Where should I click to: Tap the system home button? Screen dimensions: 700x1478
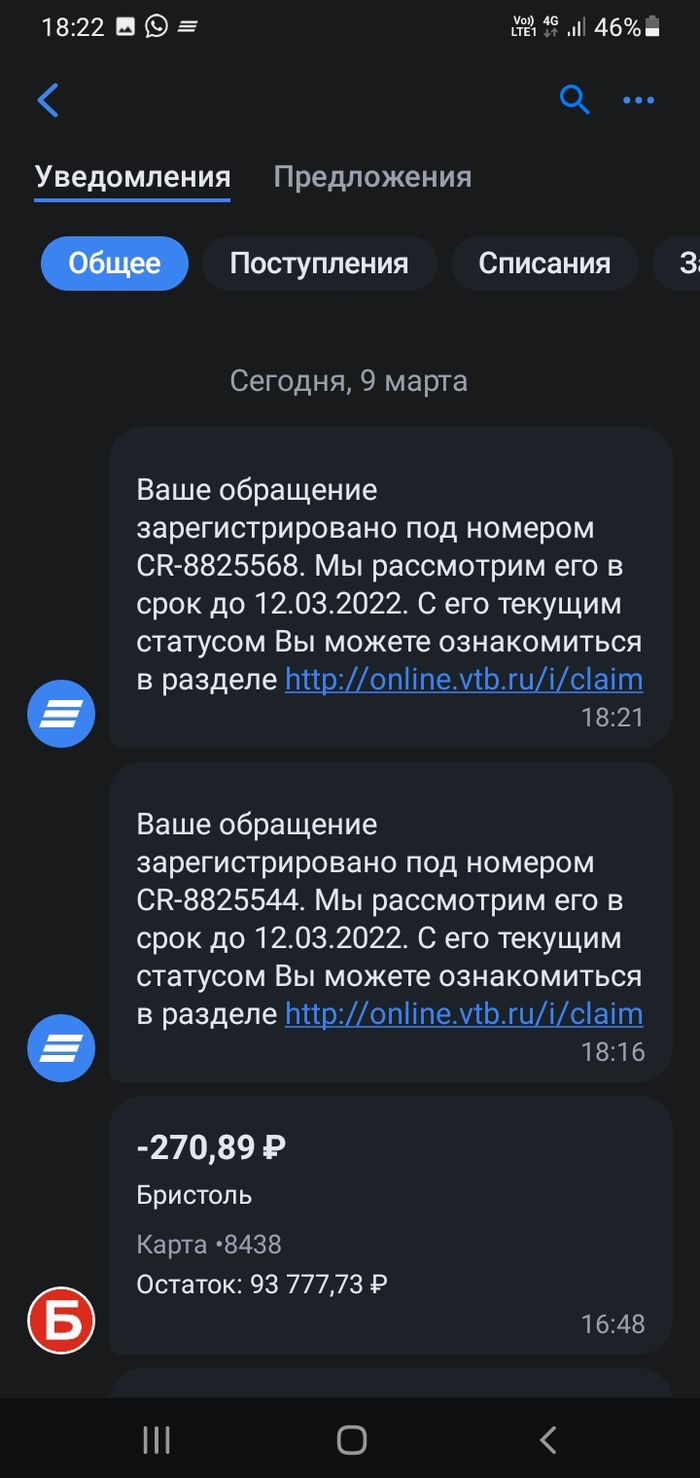coord(351,1439)
